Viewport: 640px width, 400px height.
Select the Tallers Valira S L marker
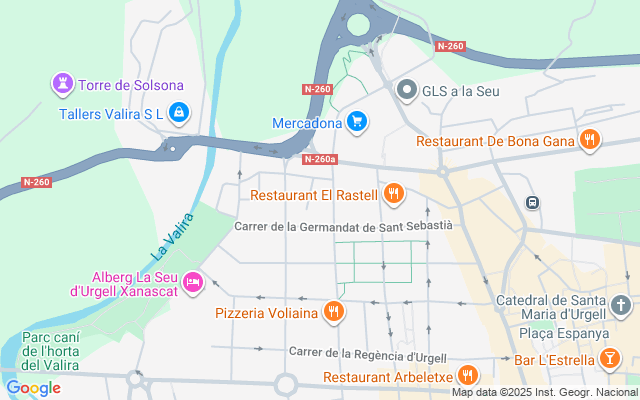tap(178, 113)
